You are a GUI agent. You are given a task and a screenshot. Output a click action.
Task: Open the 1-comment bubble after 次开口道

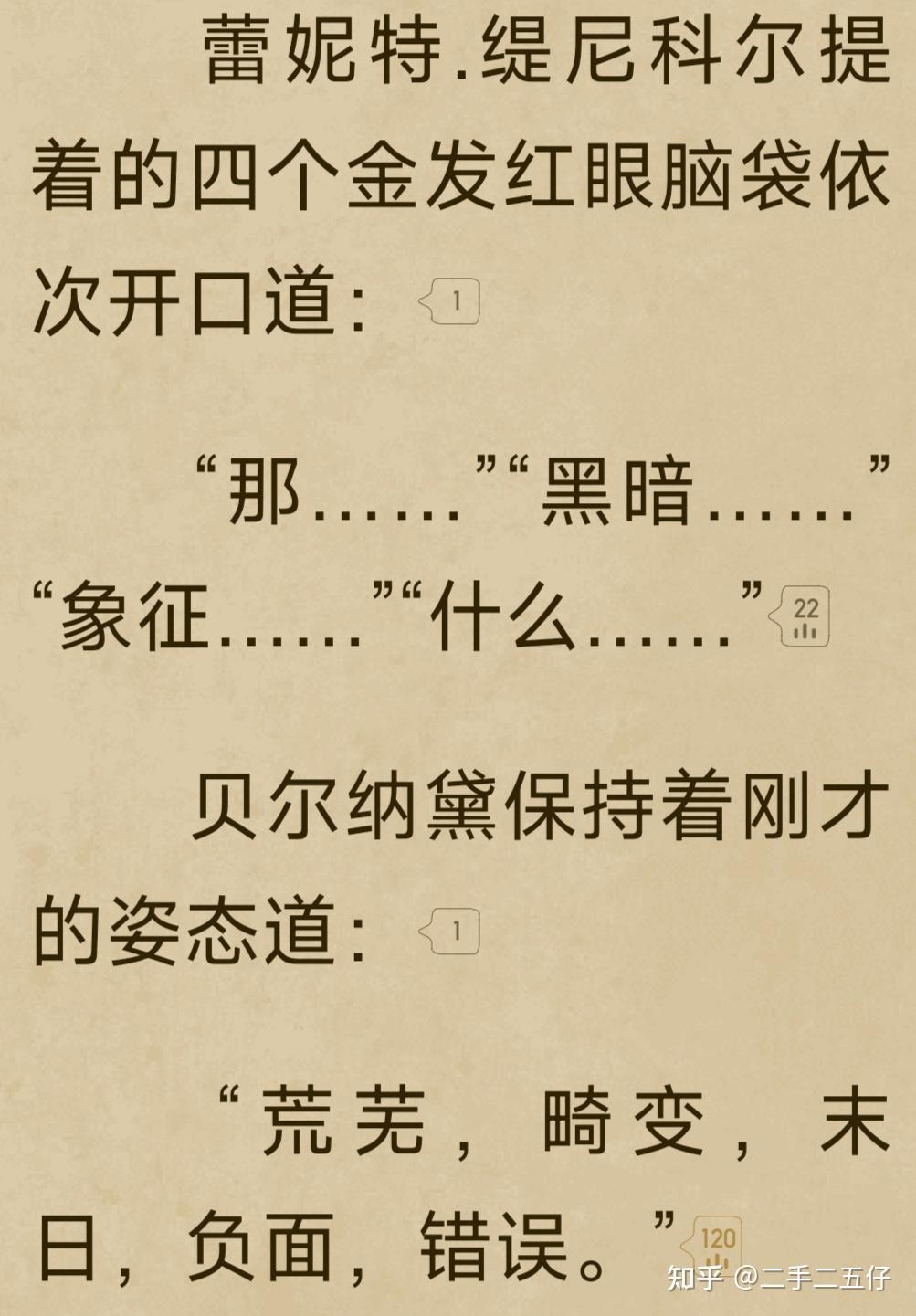[x=451, y=300]
